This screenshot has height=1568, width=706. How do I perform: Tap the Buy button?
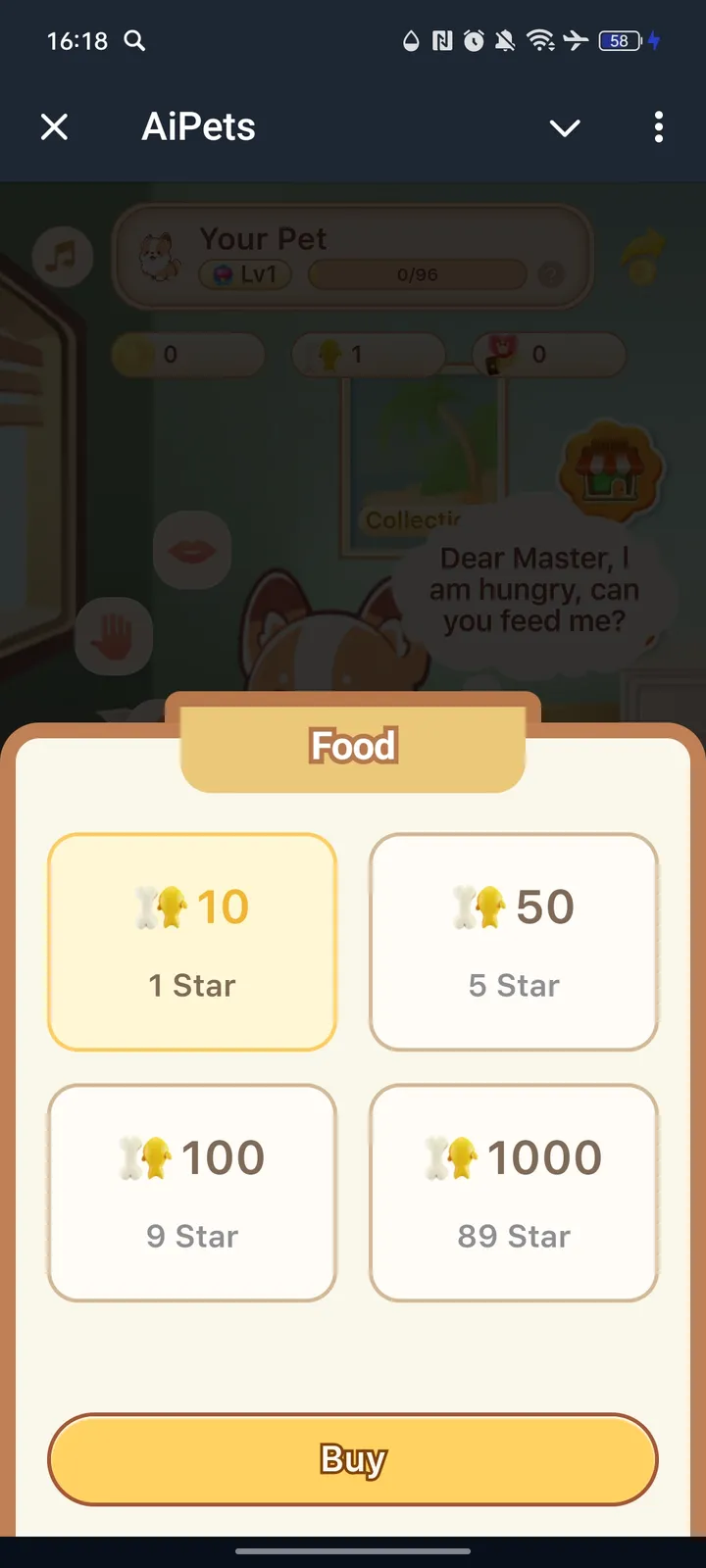[353, 1459]
